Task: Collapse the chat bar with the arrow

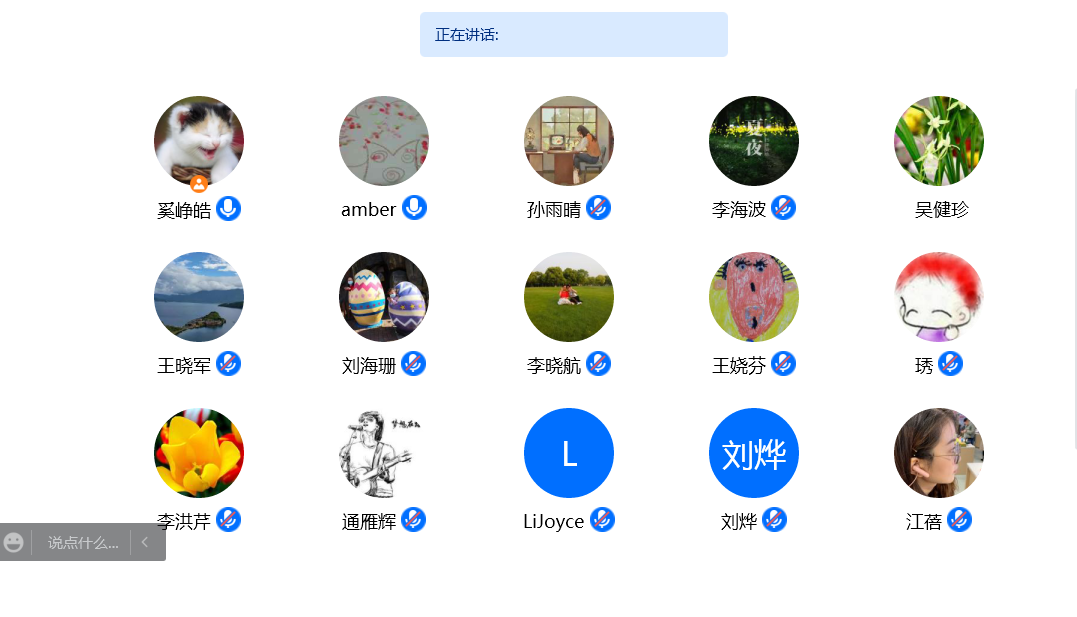Action: tap(145, 543)
